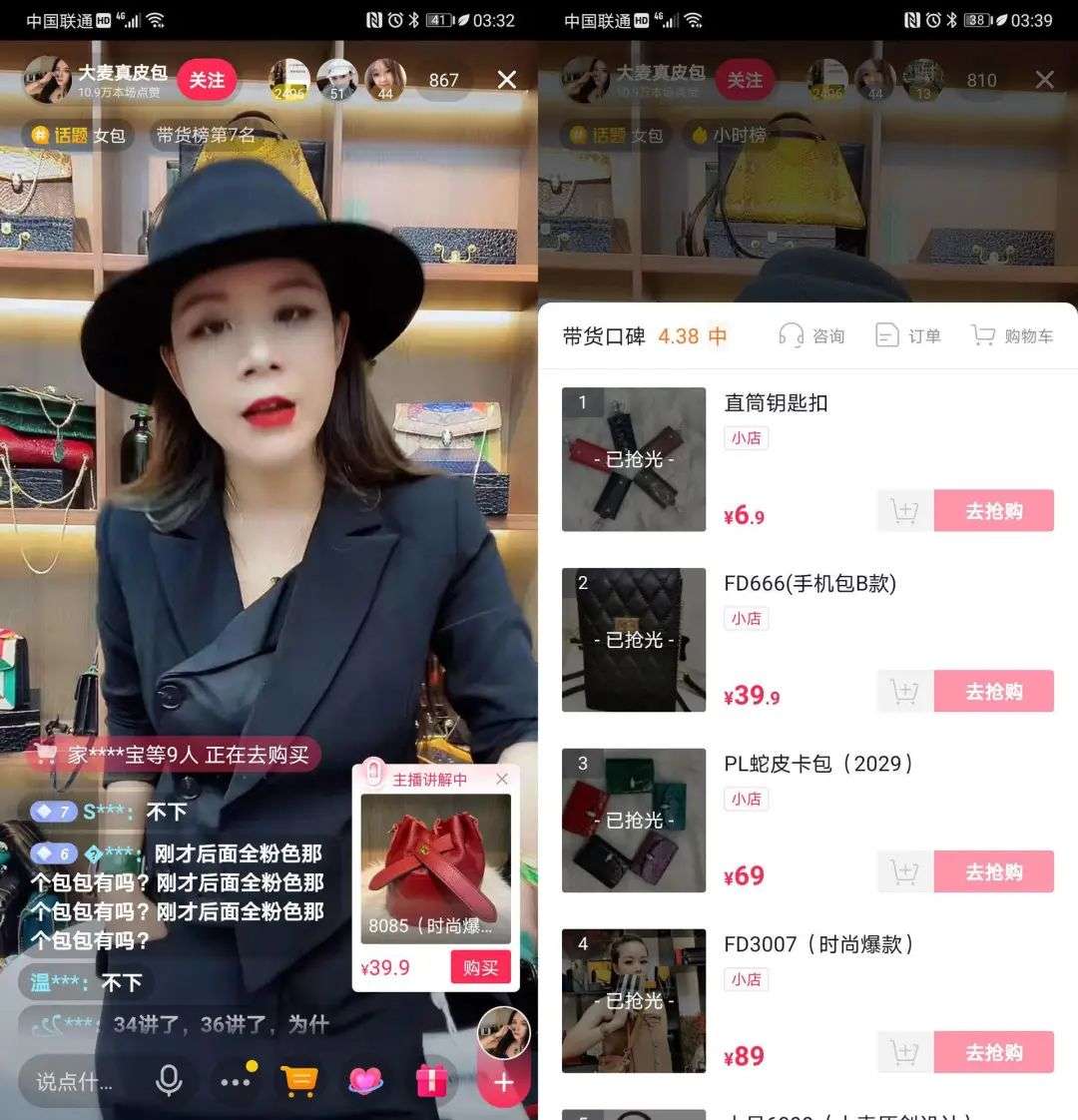Open the PL蛇皮卡包（2029） product image
Image resolution: width=1078 pixels, height=1120 pixels.
tap(634, 821)
